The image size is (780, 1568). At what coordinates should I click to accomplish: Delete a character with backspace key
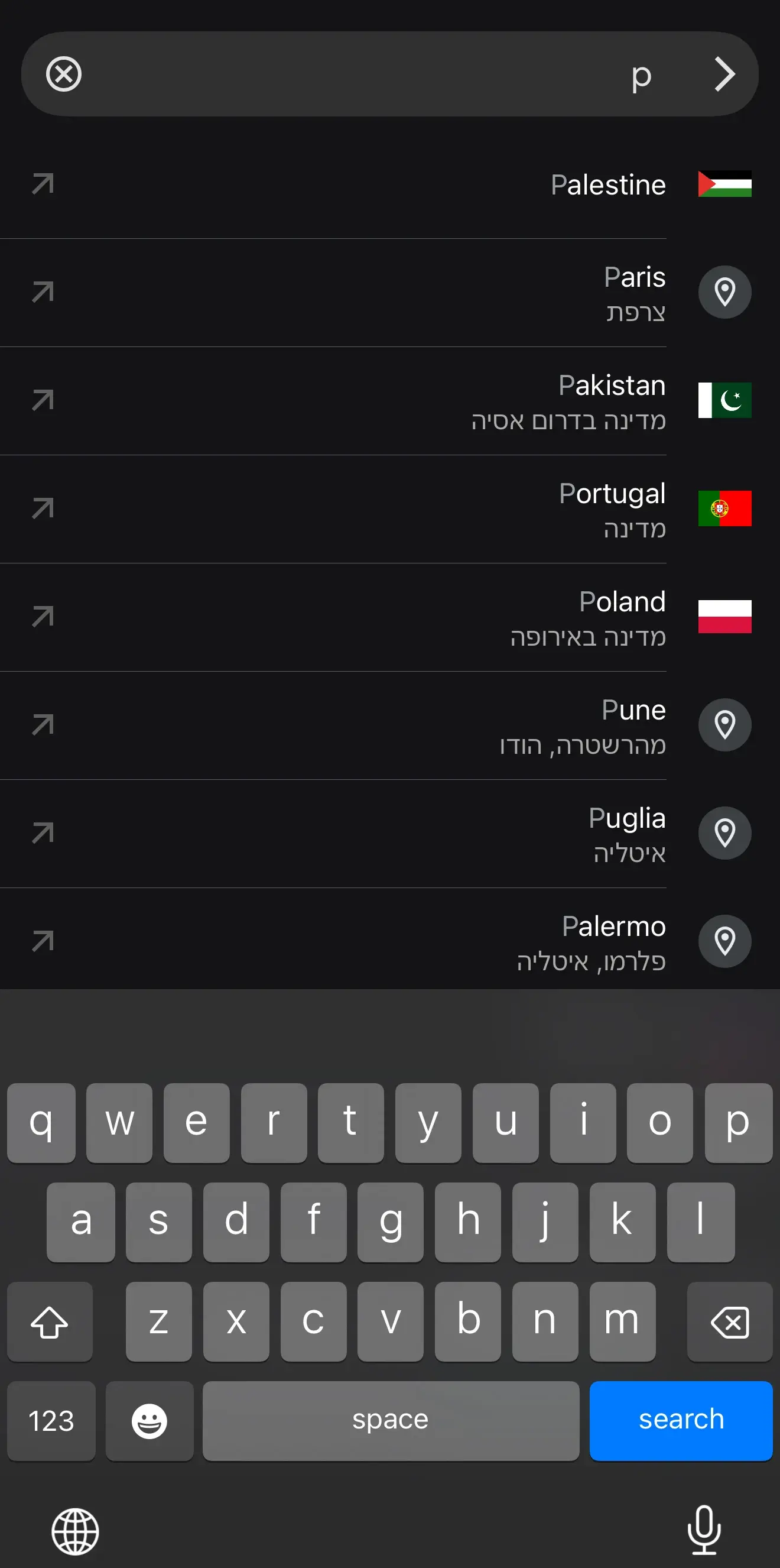[729, 1321]
